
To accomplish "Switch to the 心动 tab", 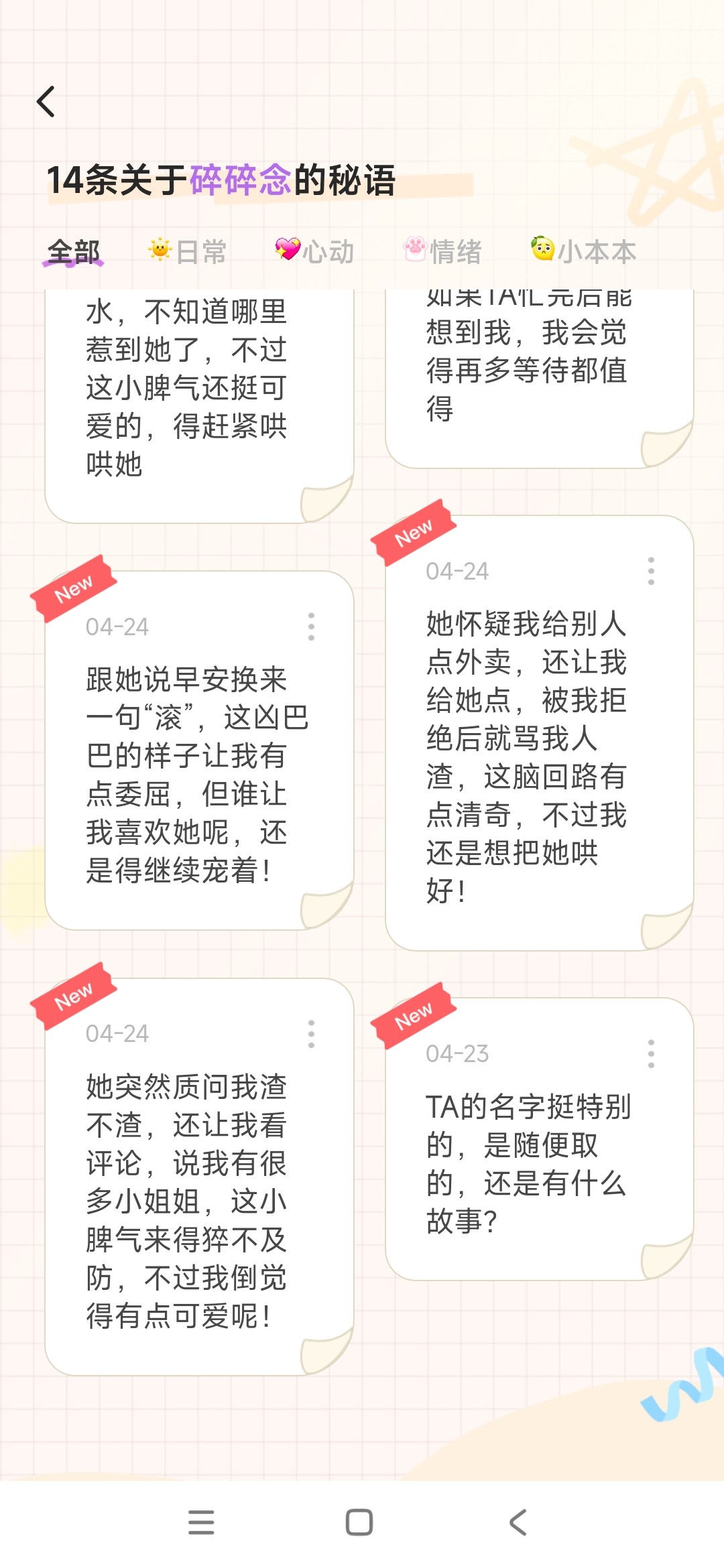I will (x=314, y=252).
